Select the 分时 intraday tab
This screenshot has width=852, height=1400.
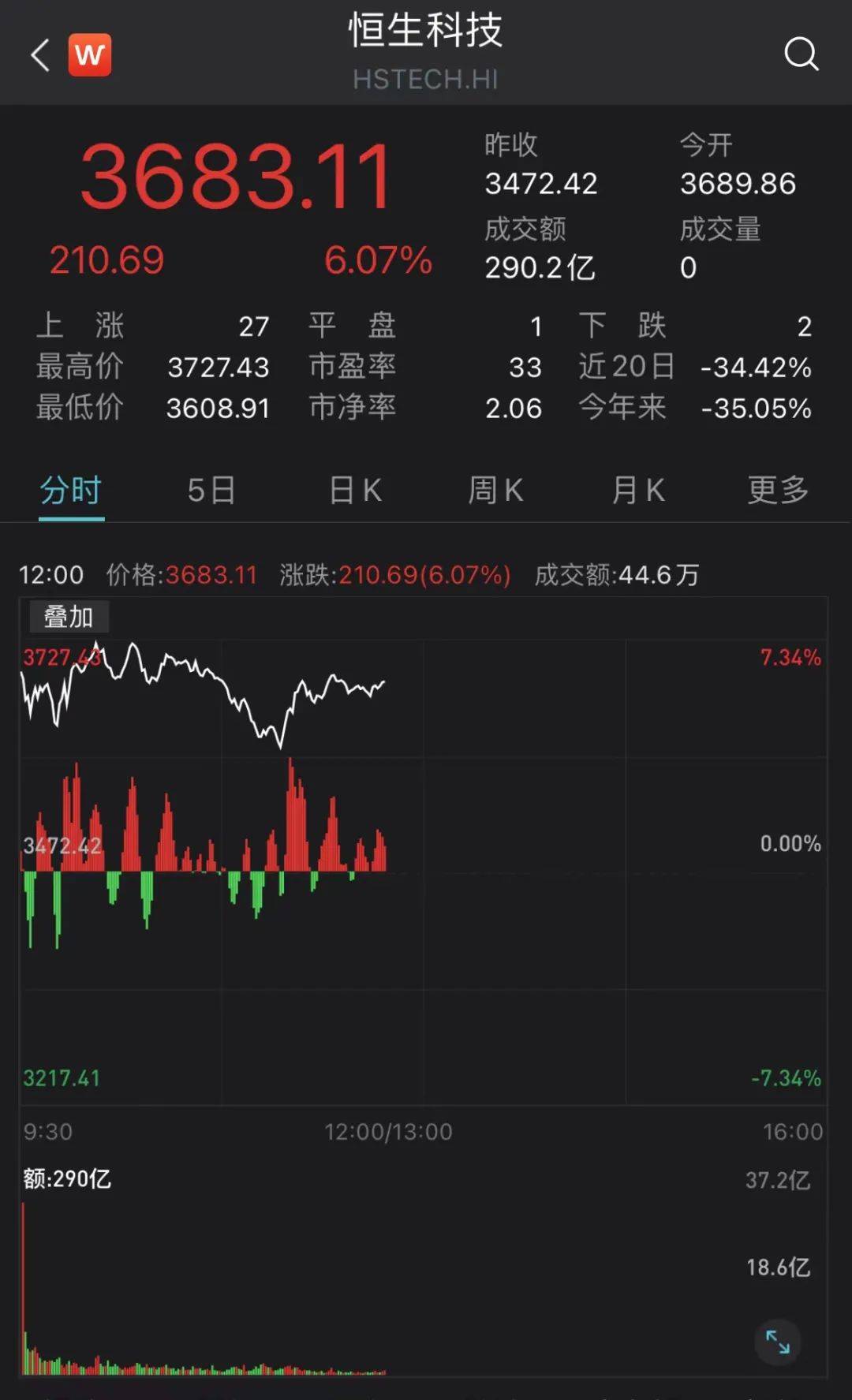71,491
